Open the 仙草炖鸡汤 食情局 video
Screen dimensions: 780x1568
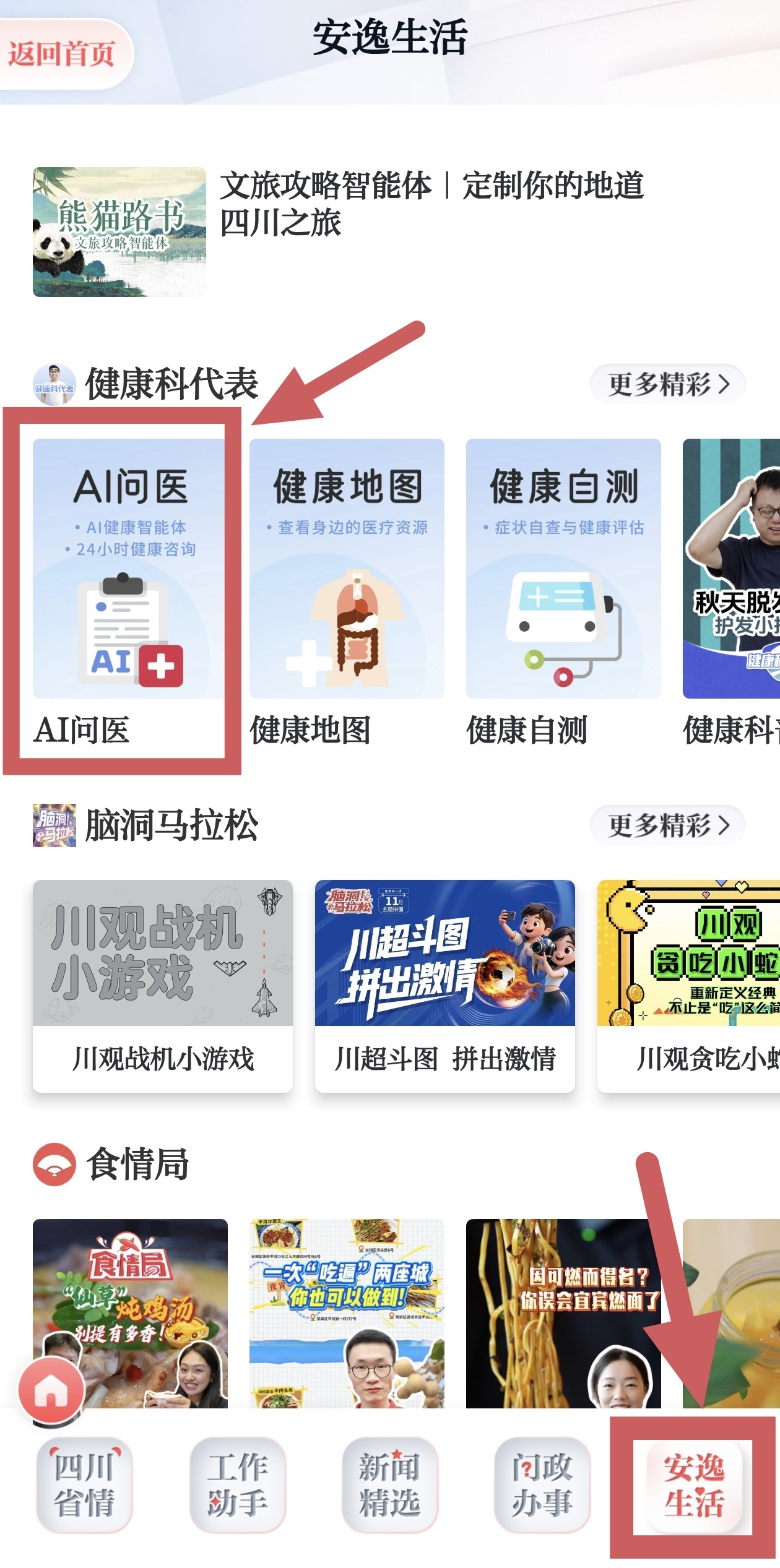click(x=130, y=1306)
